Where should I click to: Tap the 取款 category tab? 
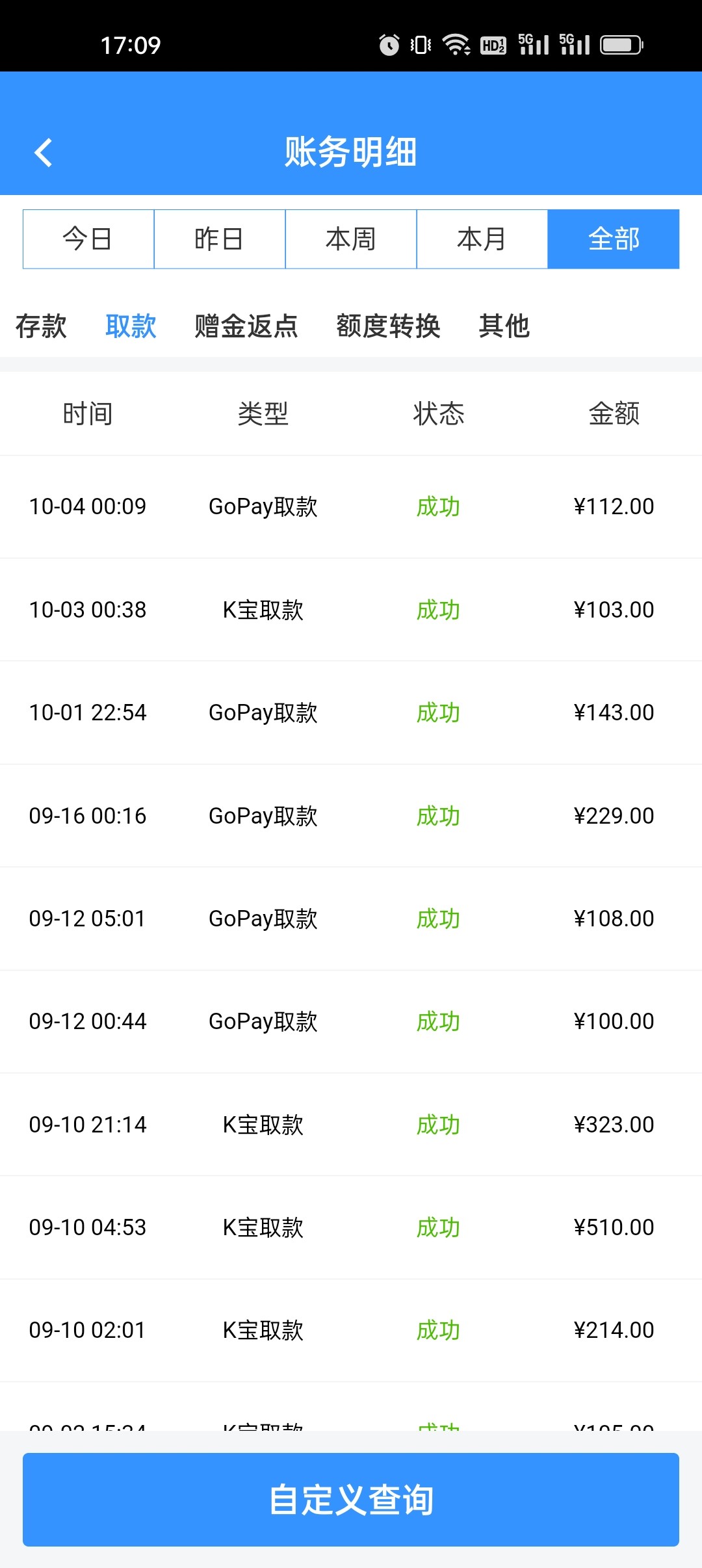pos(131,326)
